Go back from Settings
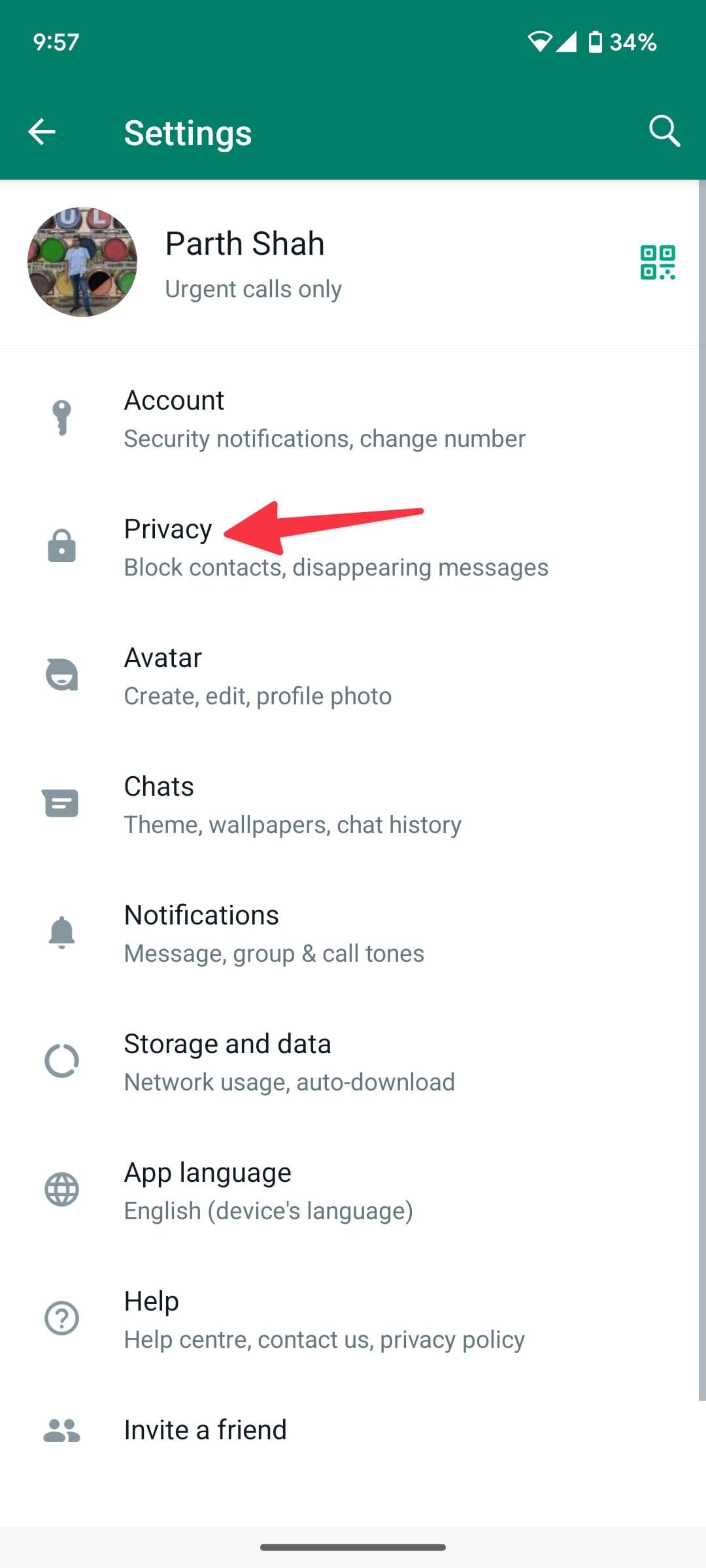Image resolution: width=706 pixels, height=1568 pixels. [x=42, y=132]
